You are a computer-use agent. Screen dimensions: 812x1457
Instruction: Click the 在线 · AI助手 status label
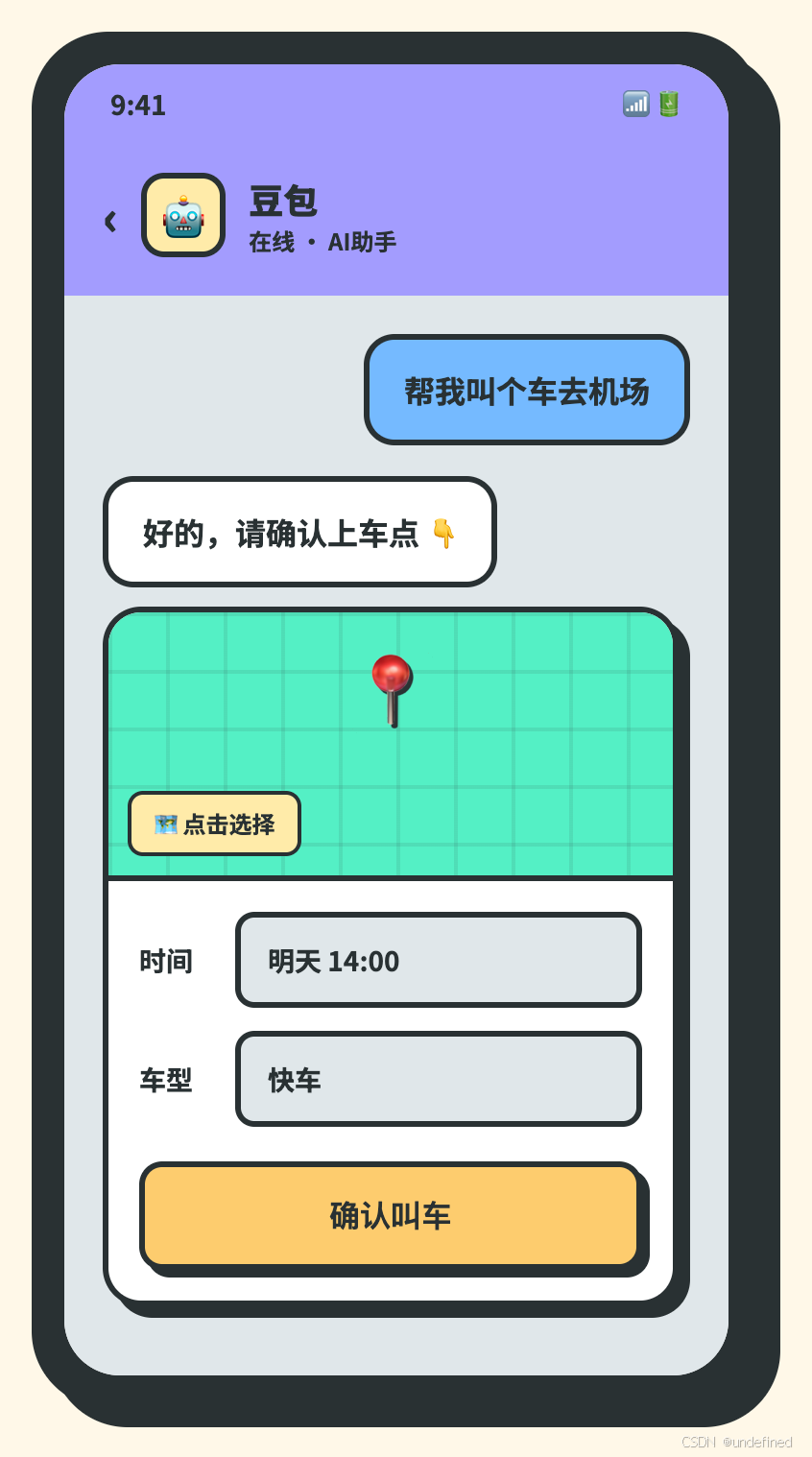point(324,243)
